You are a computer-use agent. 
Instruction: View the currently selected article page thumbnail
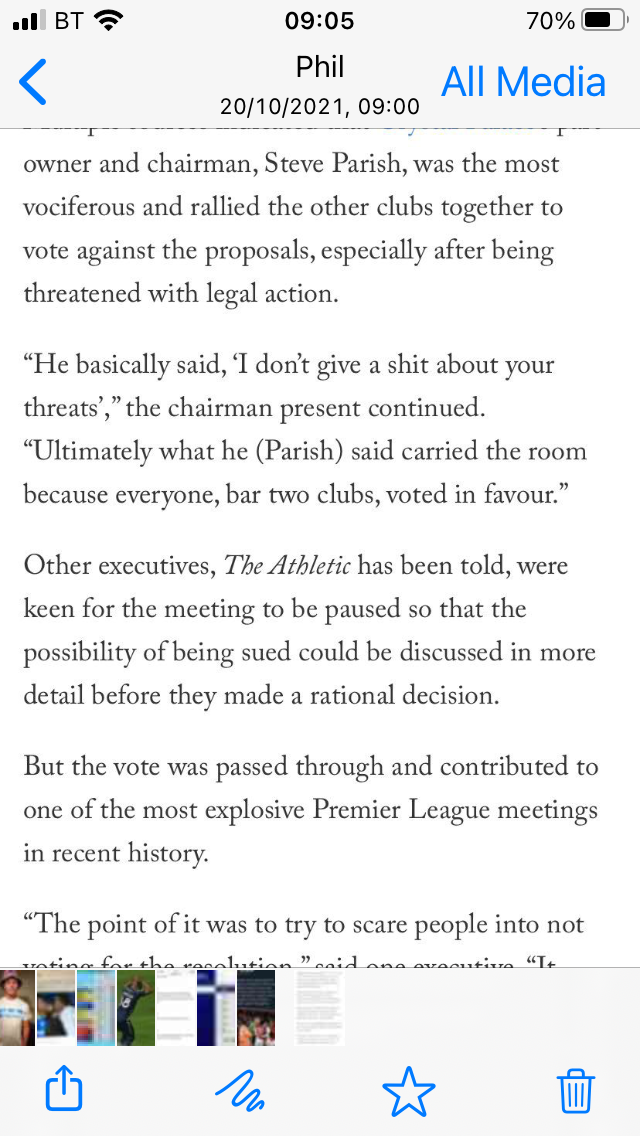319,1008
